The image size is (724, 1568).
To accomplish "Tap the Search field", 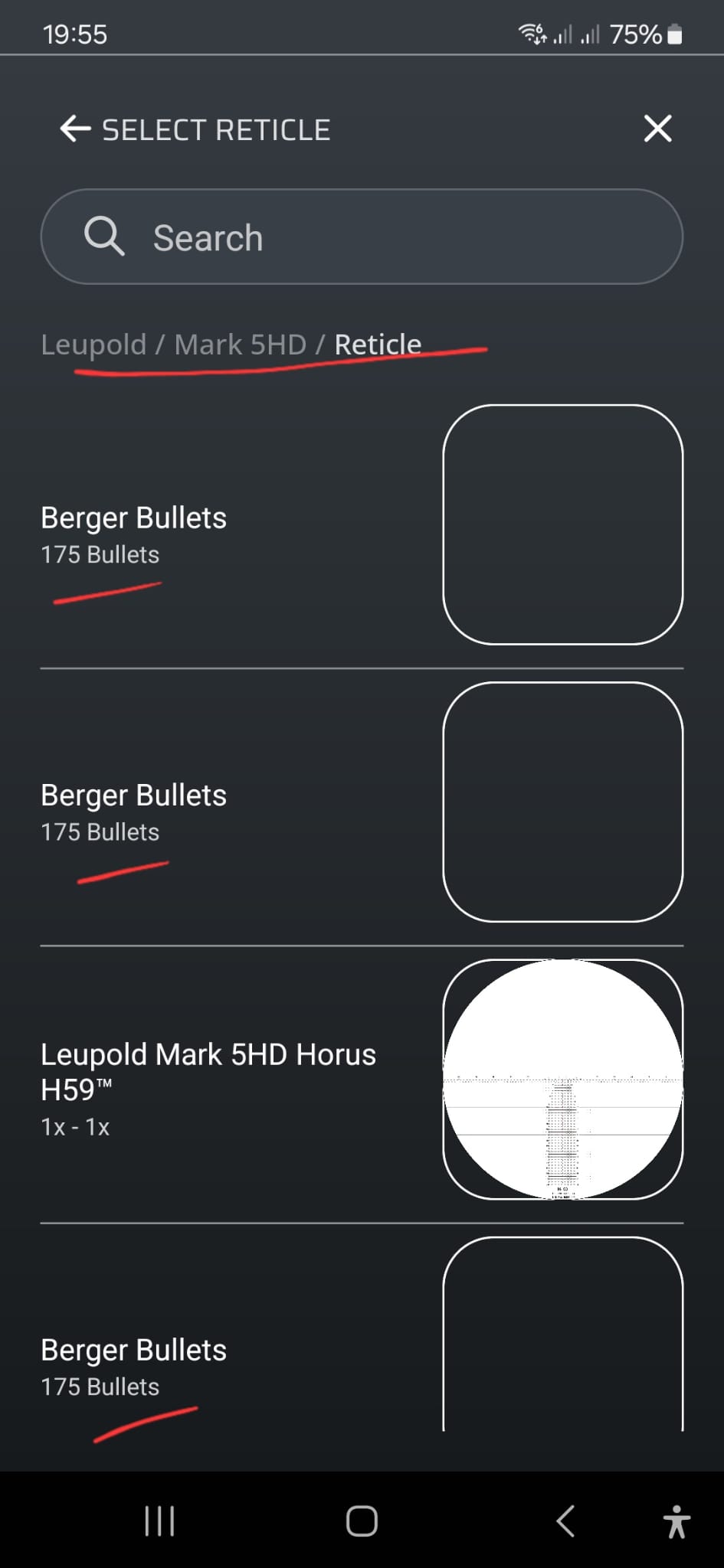I will tap(362, 237).
